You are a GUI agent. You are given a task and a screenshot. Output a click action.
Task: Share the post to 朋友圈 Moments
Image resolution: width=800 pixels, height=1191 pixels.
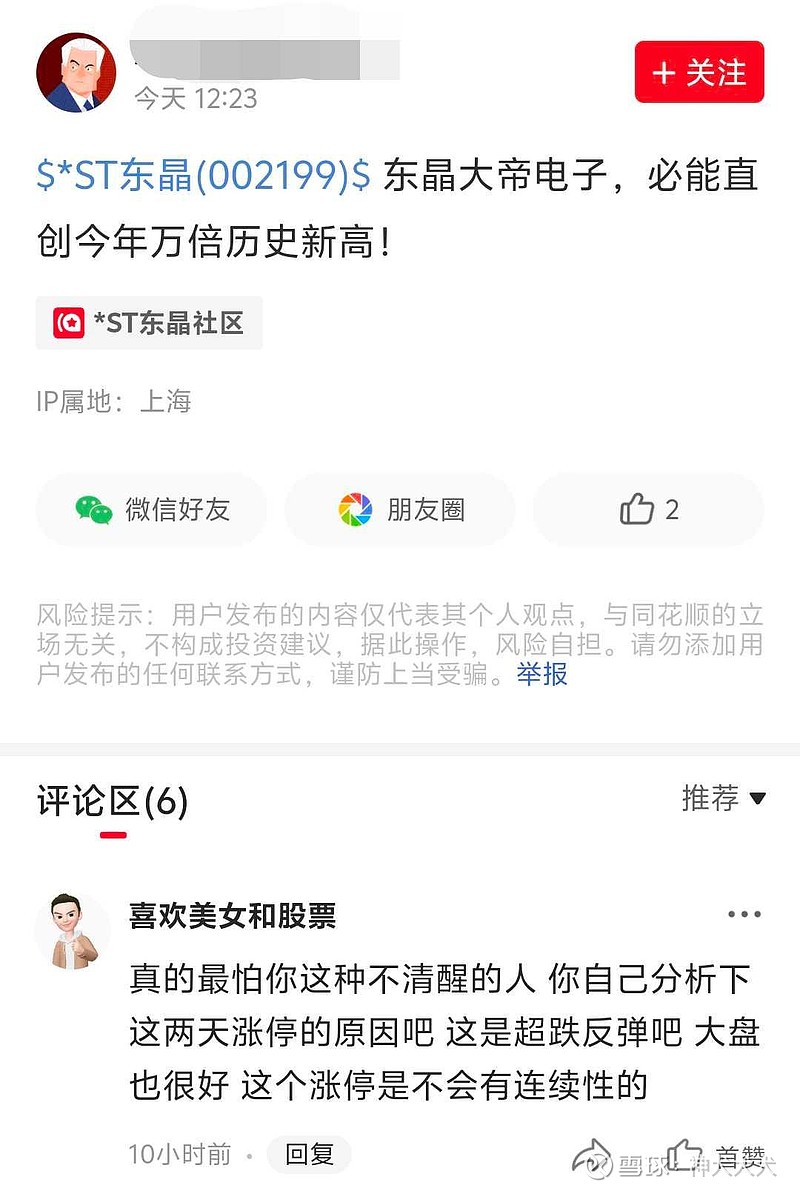[x=398, y=510]
